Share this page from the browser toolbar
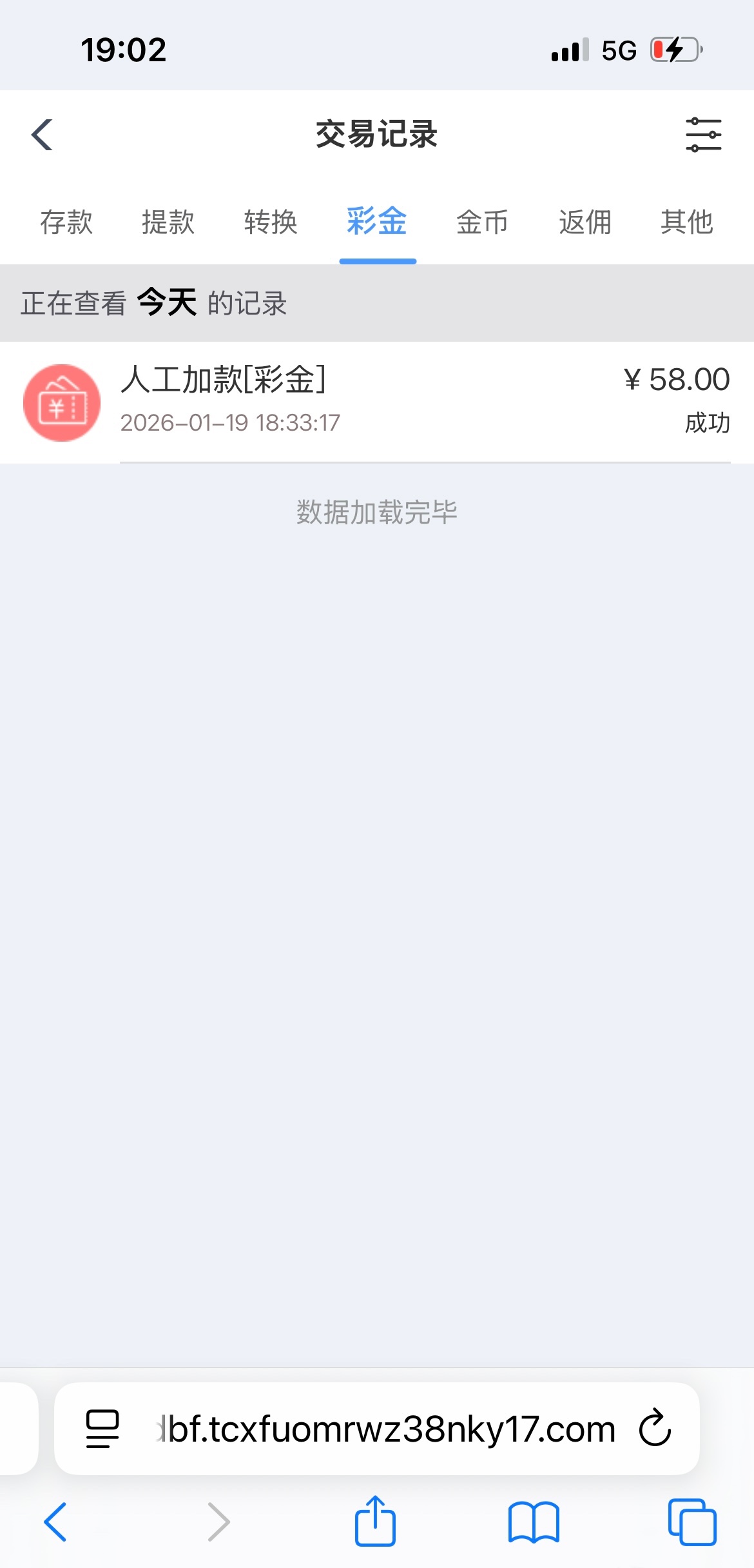The height and width of the screenshot is (1568, 754). (x=375, y=1522)
